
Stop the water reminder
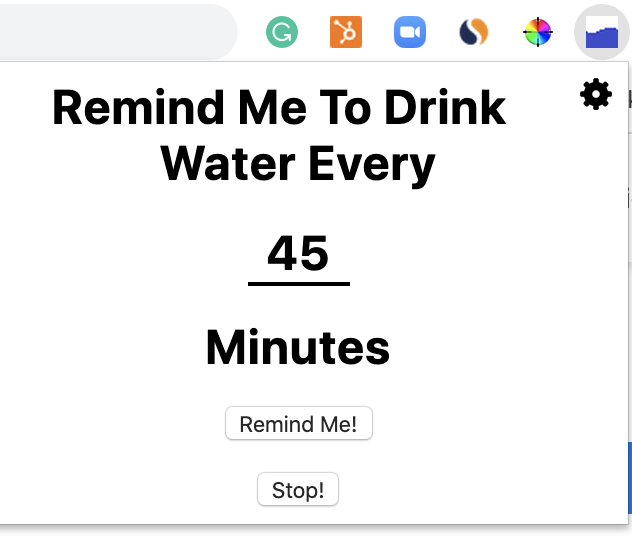pos(298,490)
